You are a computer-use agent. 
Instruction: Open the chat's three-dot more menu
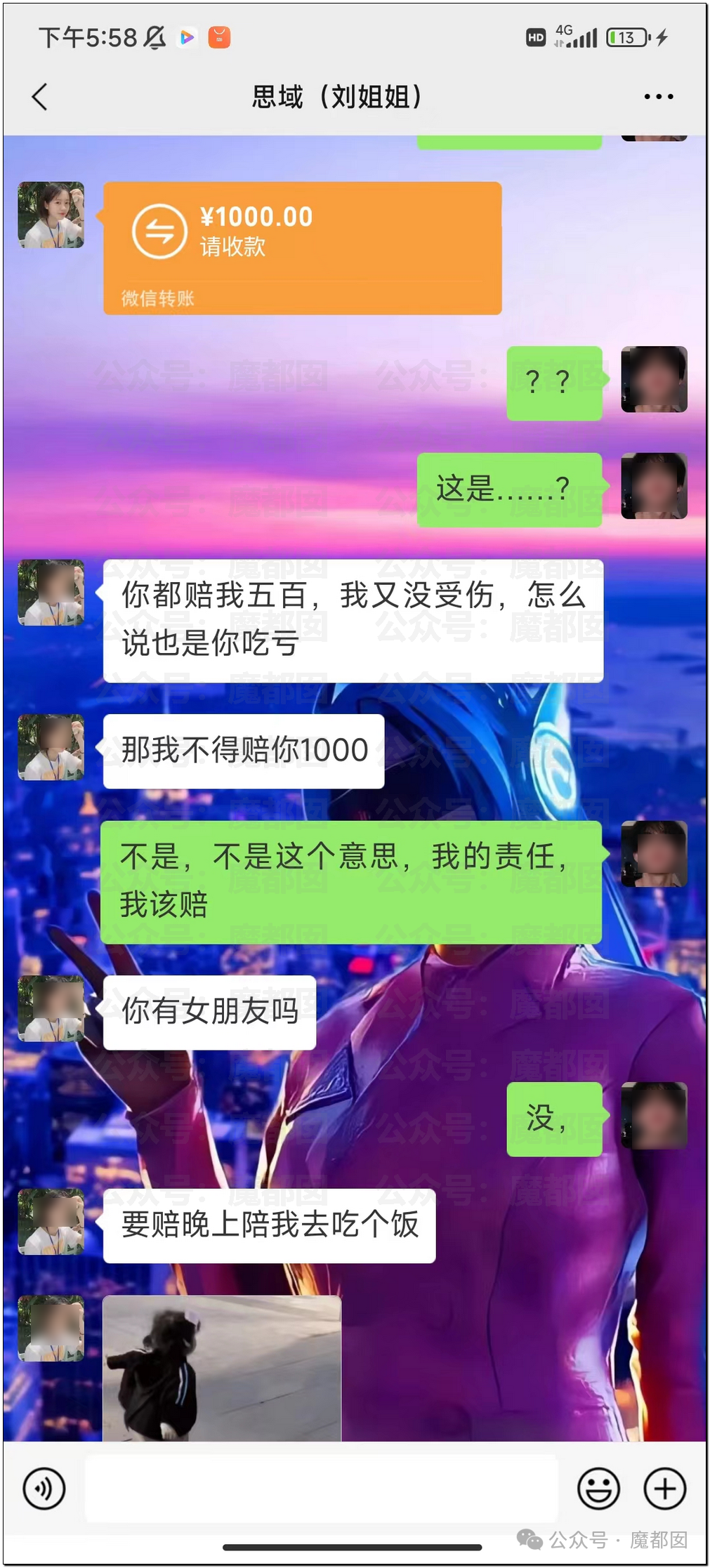pos(658,97)
